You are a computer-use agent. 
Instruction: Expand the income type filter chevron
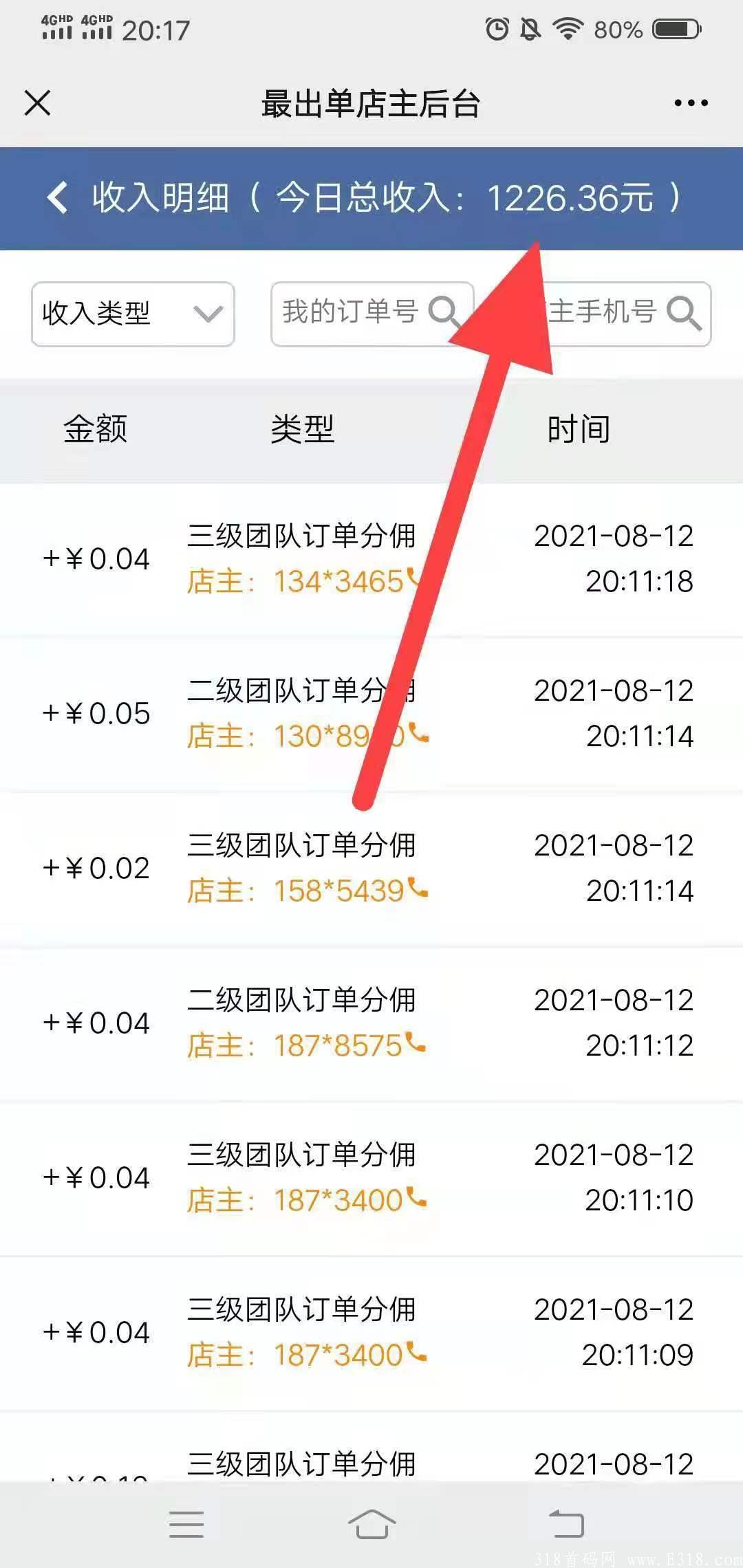(206, 314)
